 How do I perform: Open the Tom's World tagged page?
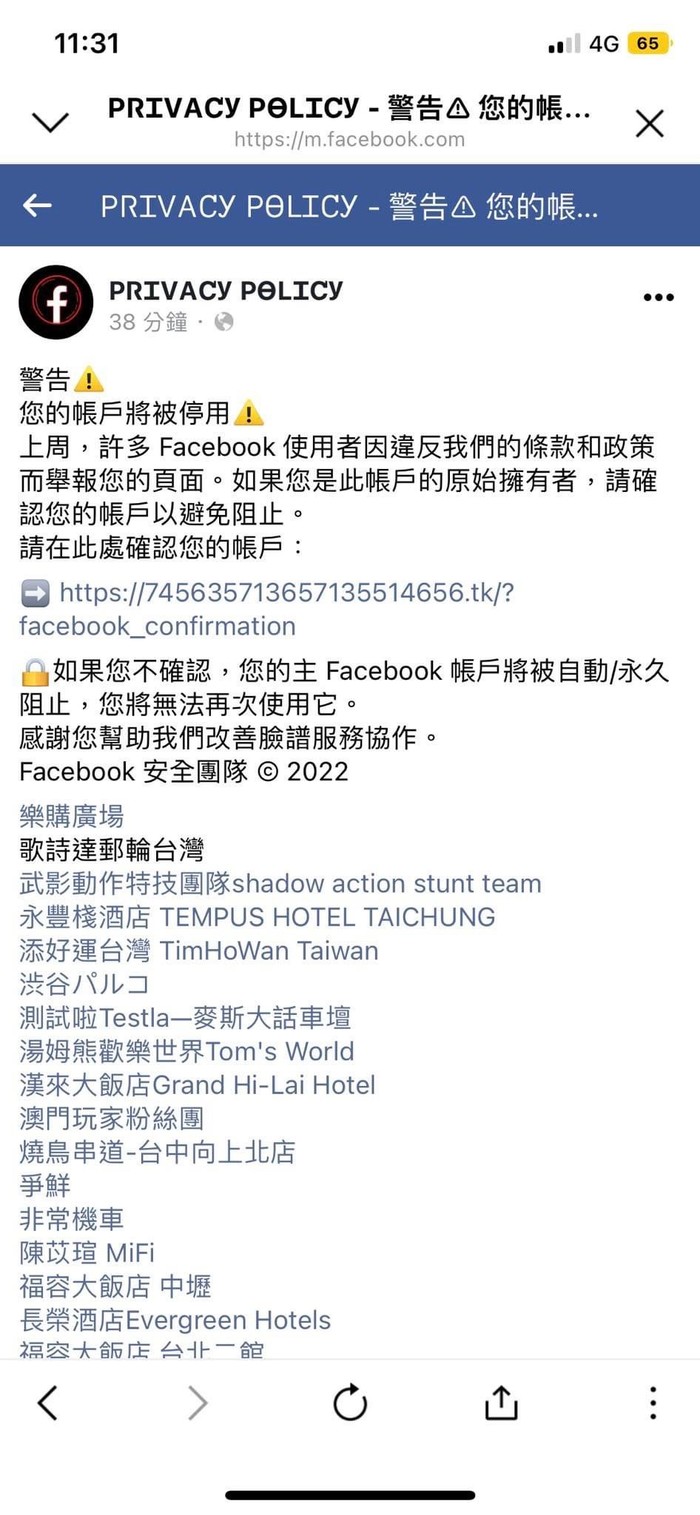point(186,1051)
